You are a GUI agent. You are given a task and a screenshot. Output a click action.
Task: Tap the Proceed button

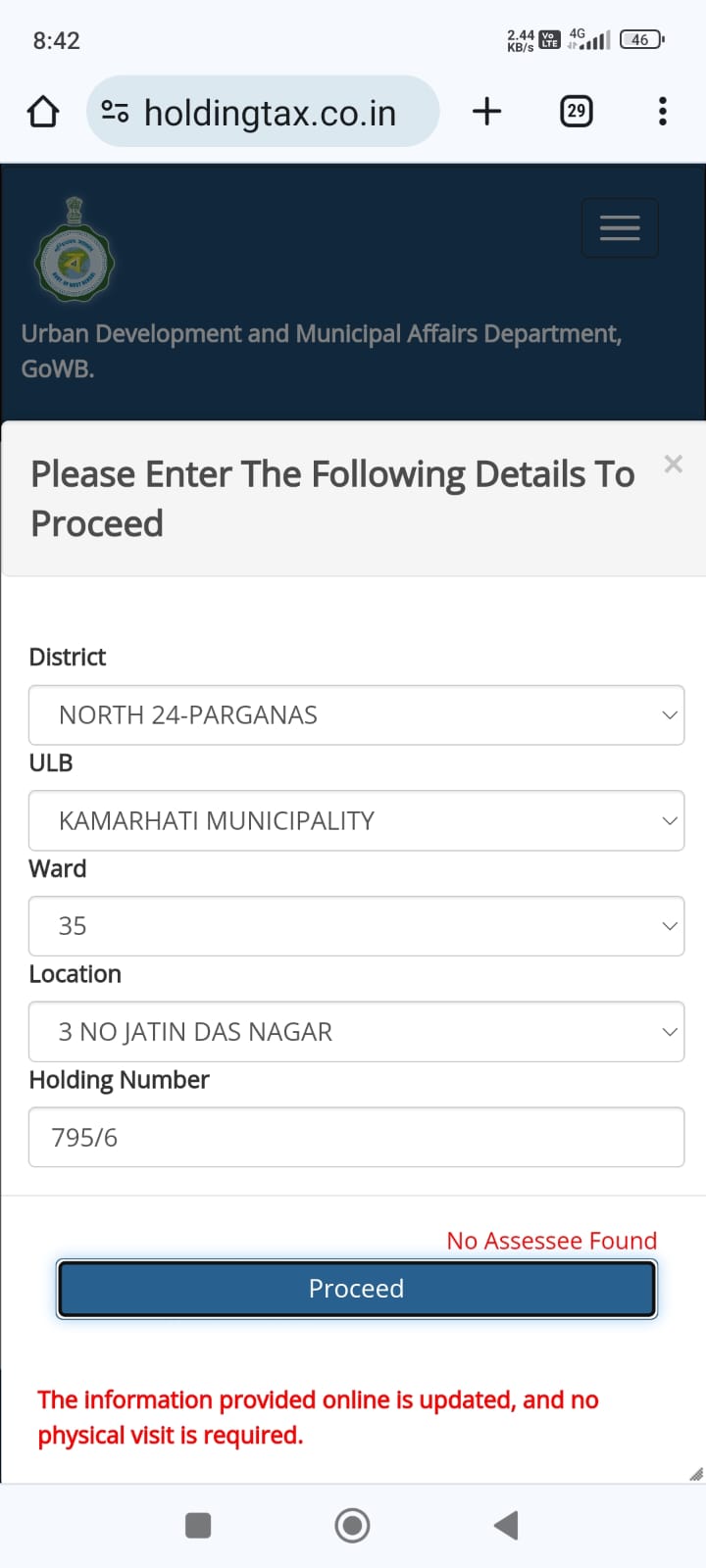357,1289
